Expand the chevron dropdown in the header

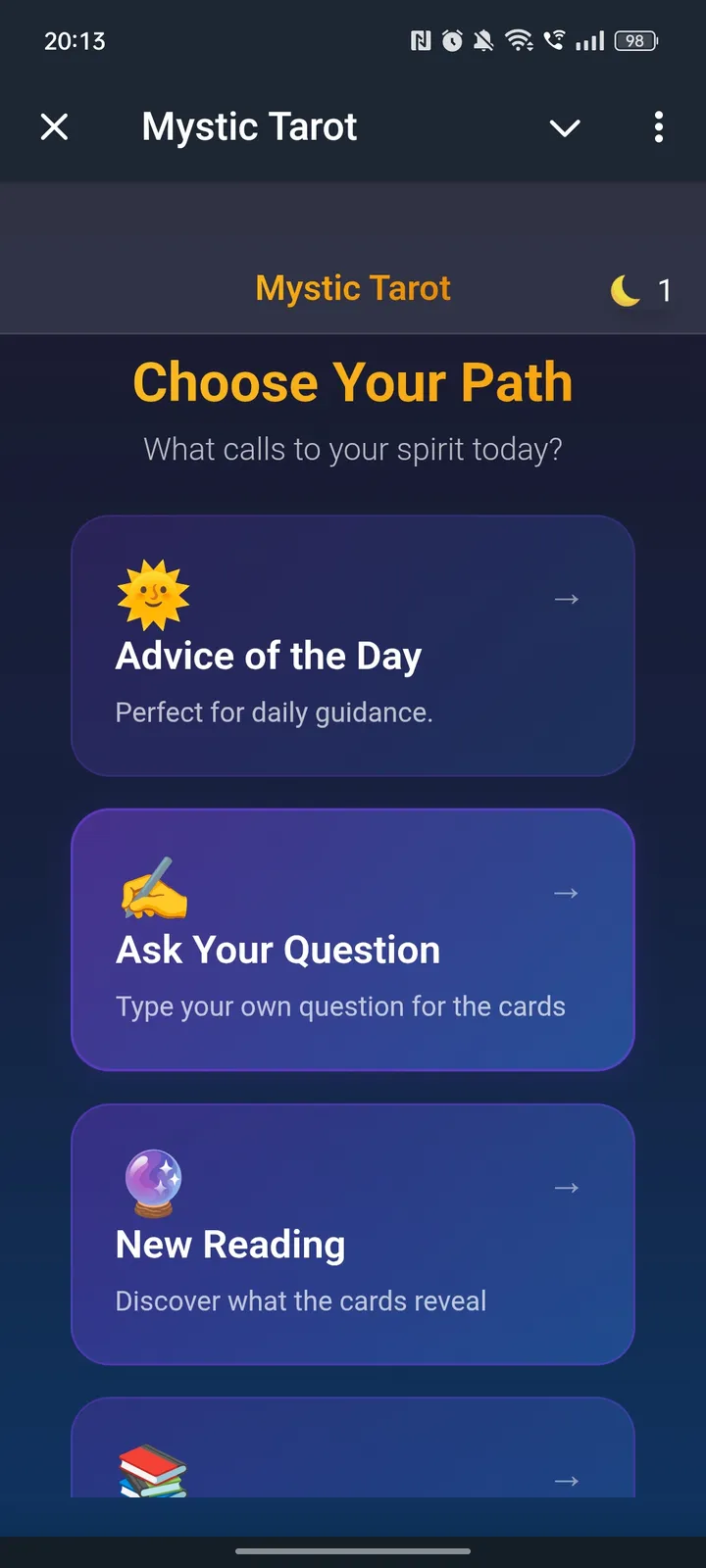click(x=565, y=127)
